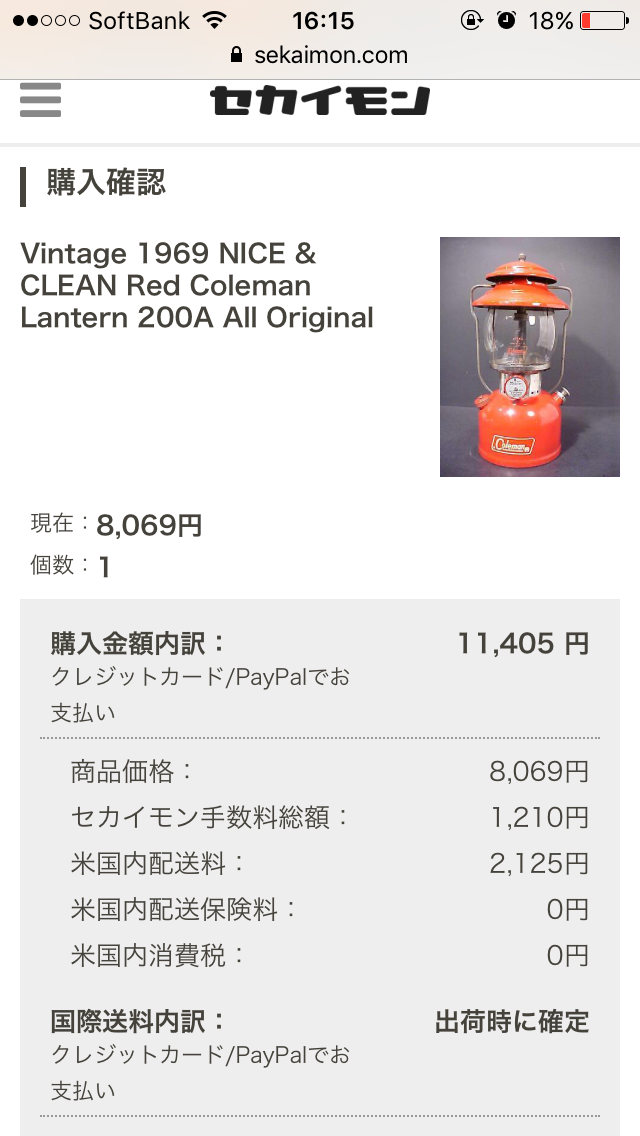Open the hamburger menu

[40, 101]
